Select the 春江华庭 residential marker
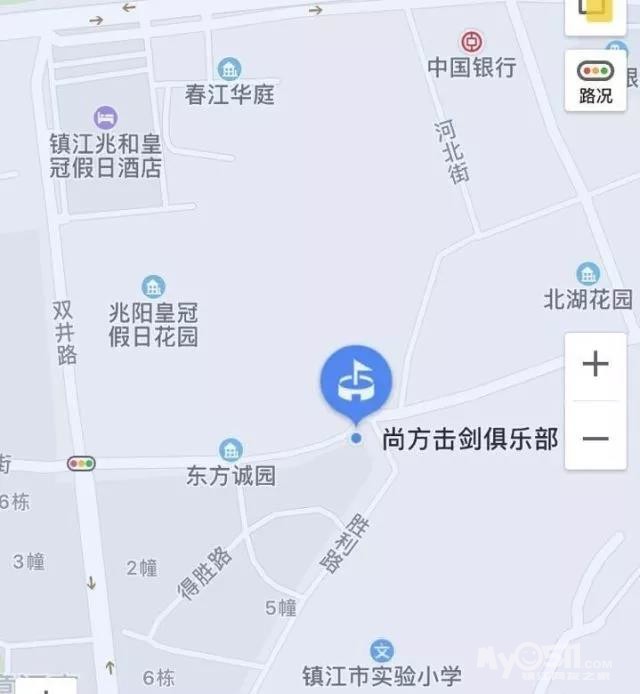This screenshot has height=694, width=640. 230,70
